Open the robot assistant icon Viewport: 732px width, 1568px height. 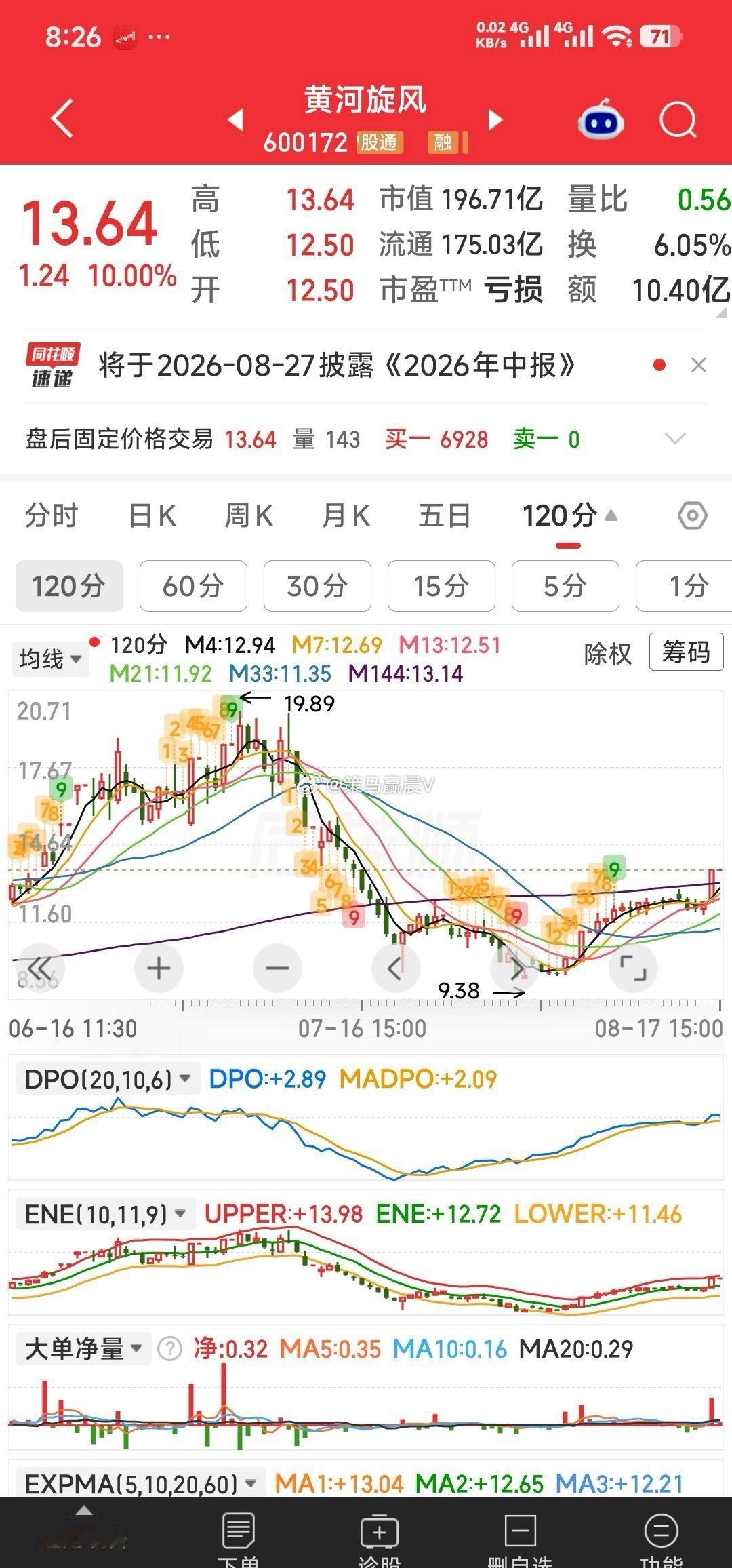pos(601,120)
